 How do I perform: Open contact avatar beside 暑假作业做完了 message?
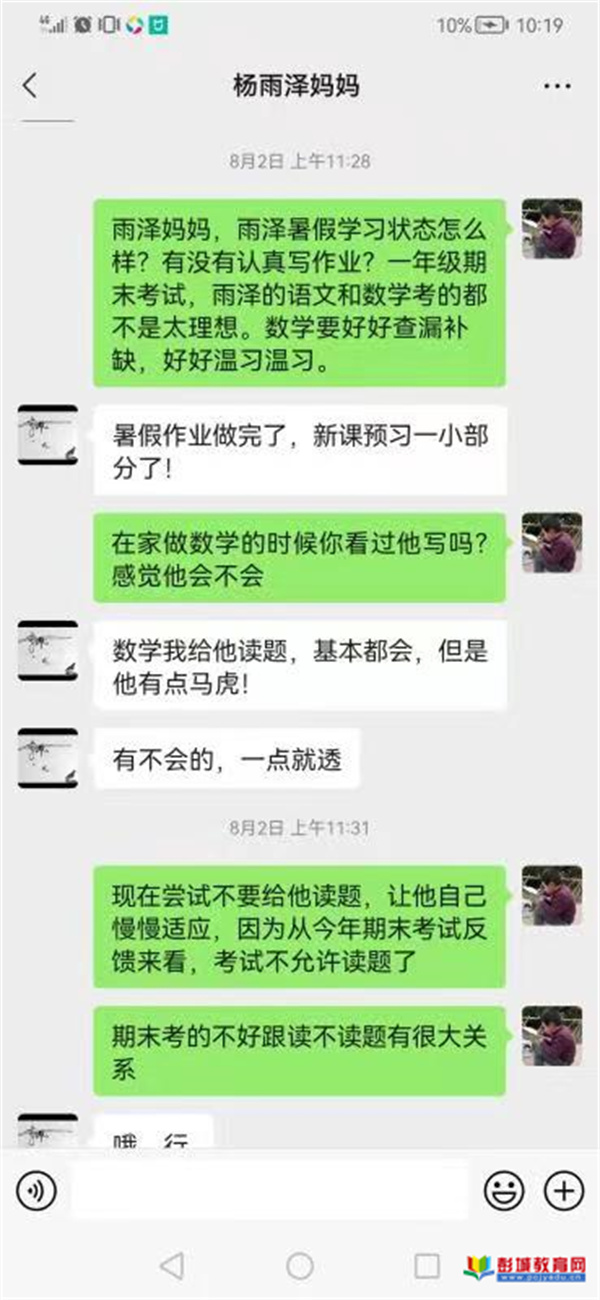click(x=48, y=435)
